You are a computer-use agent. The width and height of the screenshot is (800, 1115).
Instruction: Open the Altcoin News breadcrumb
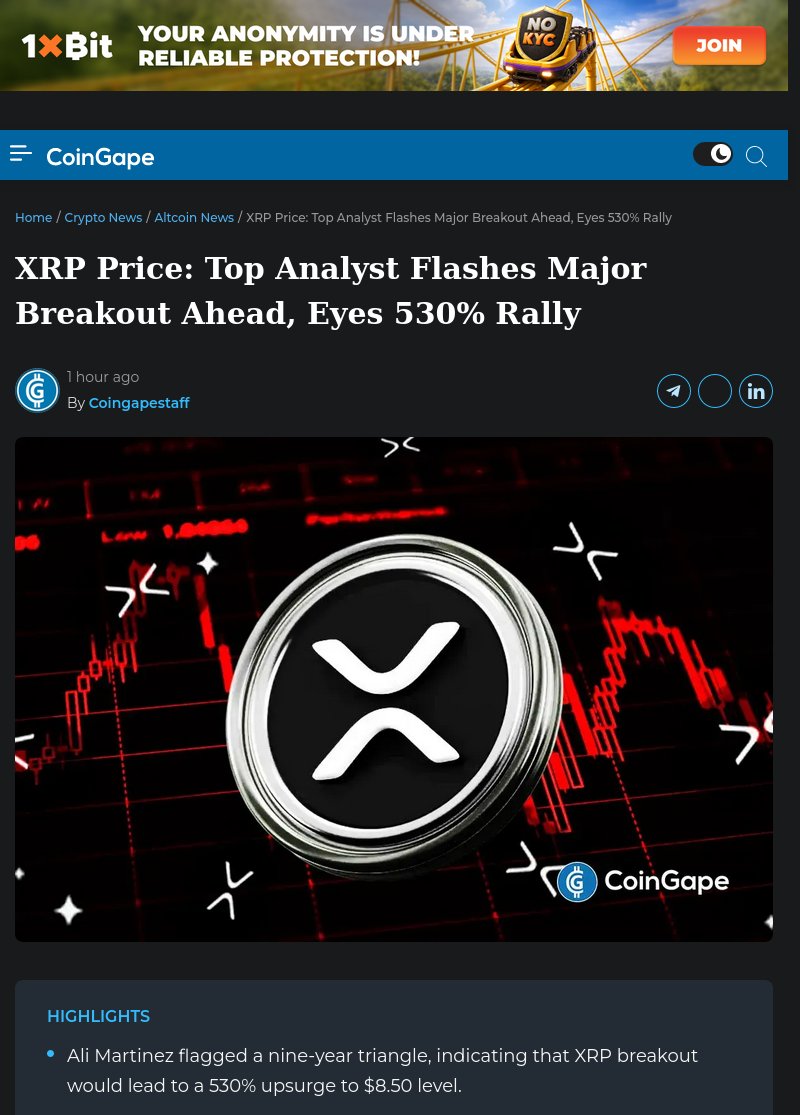click(194, 217)
